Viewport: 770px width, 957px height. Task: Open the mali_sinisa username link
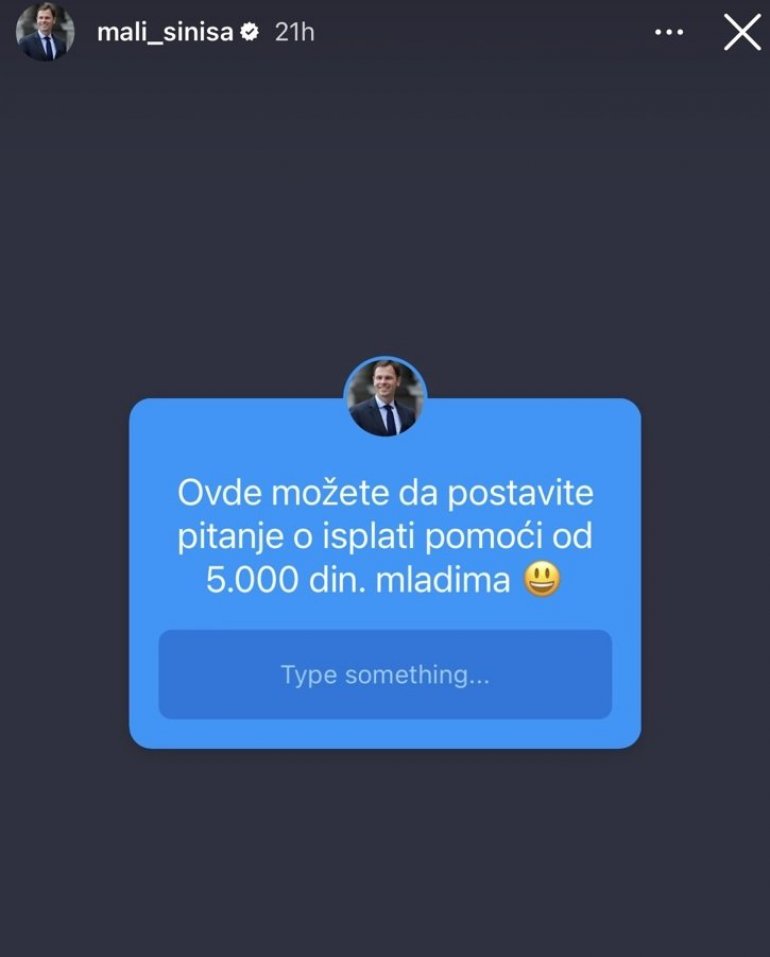coord(164,32)
